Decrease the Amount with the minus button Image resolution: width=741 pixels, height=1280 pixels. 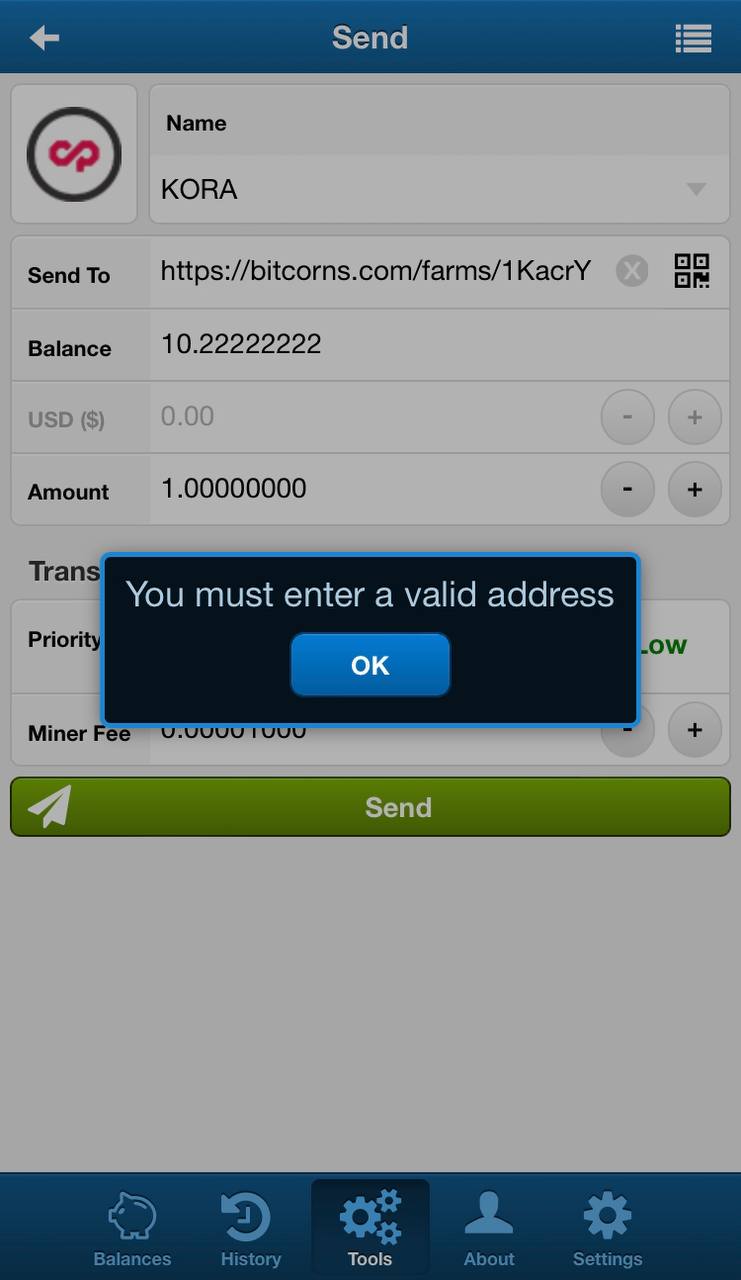click(627, 489)
